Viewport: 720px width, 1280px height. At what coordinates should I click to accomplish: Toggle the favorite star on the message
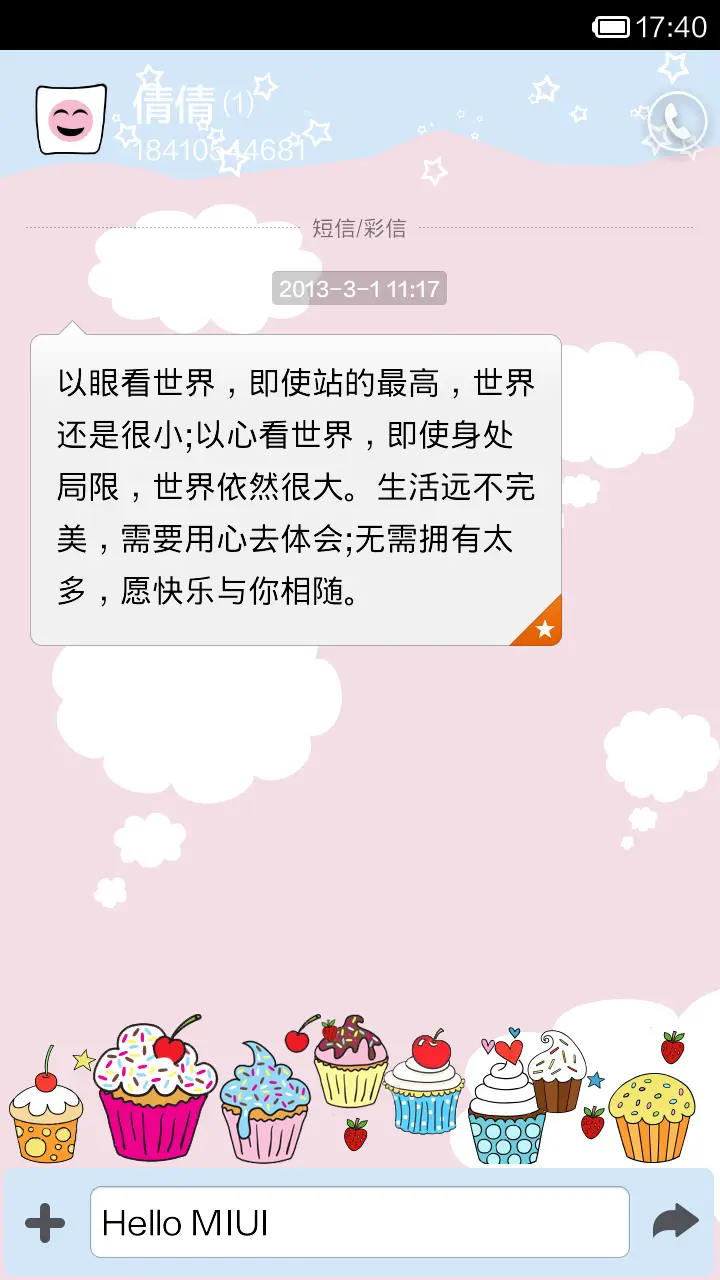coord(543,630)
